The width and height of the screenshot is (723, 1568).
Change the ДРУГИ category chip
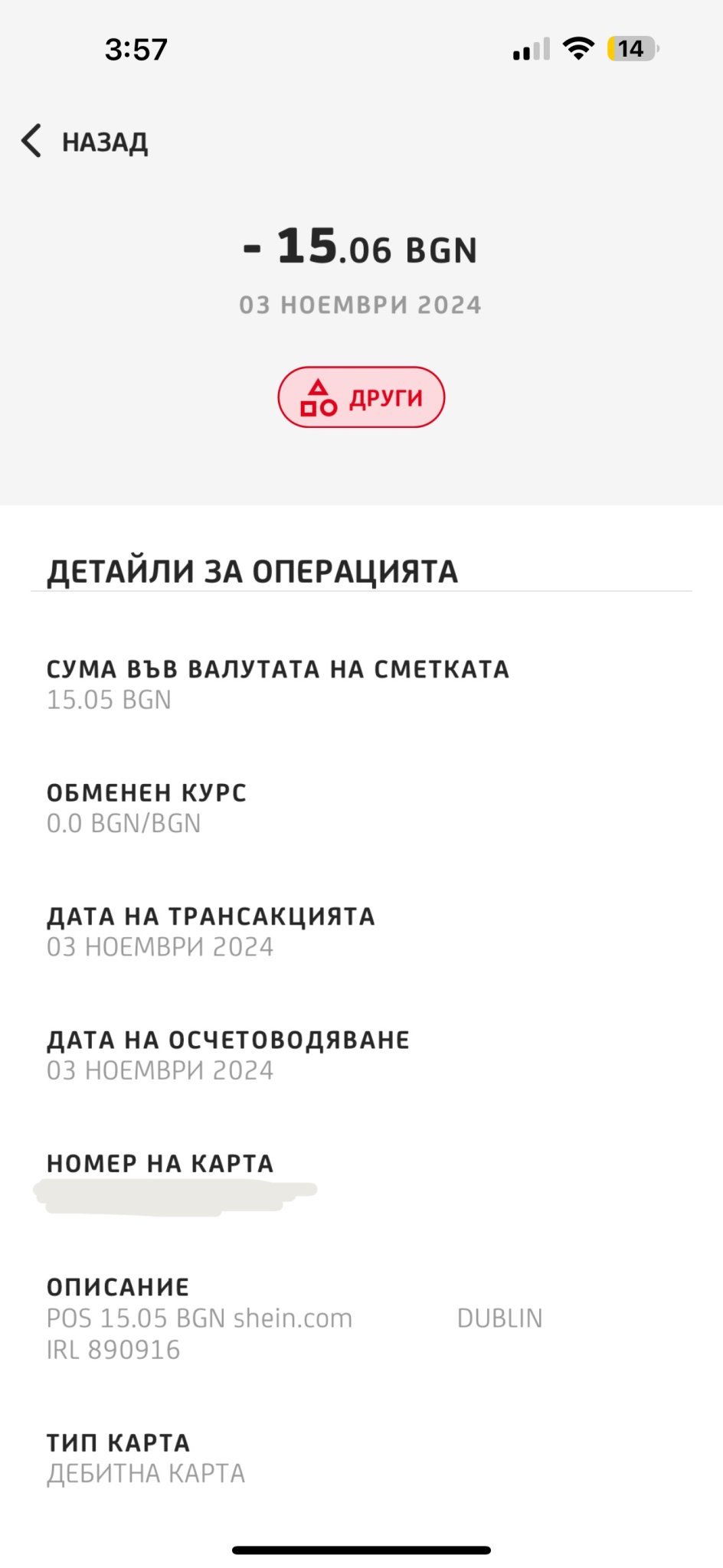pyautogui.click(x=361, y=397)
